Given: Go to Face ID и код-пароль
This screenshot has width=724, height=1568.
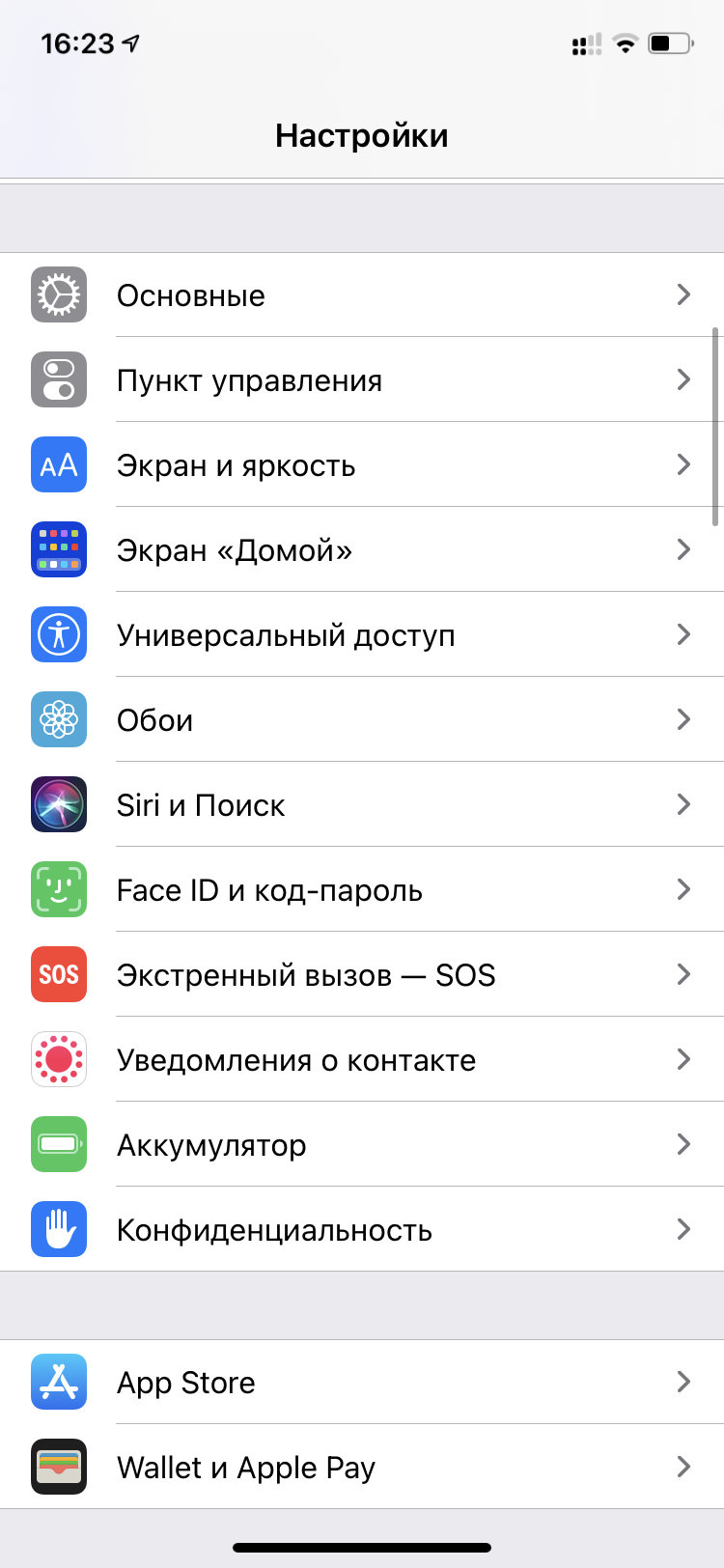Looking at the screenshot, I should 362,890.
